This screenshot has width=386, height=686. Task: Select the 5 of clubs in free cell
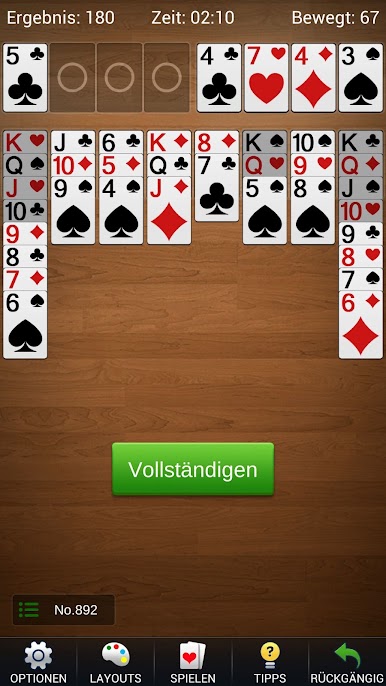25,77
